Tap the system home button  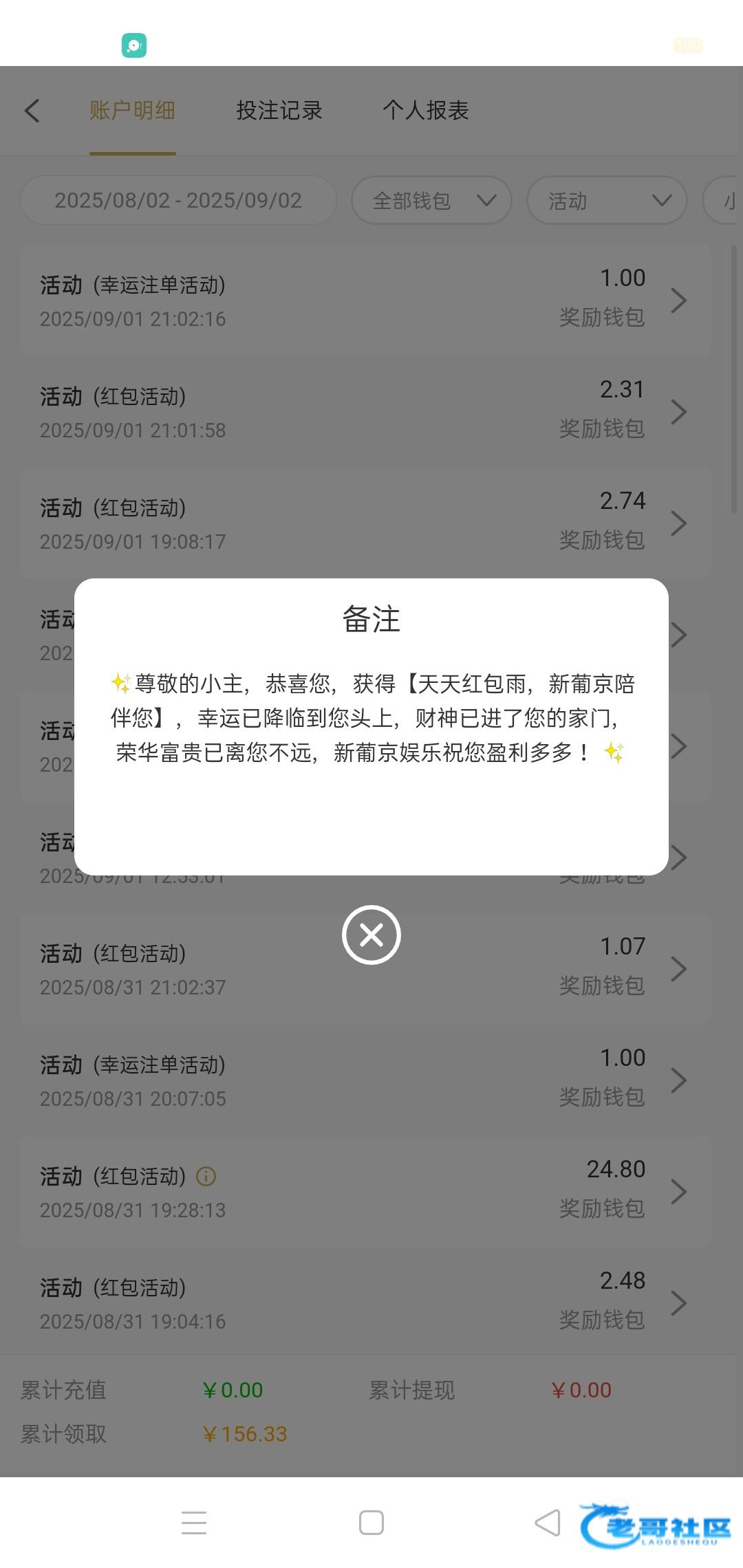371,1523
